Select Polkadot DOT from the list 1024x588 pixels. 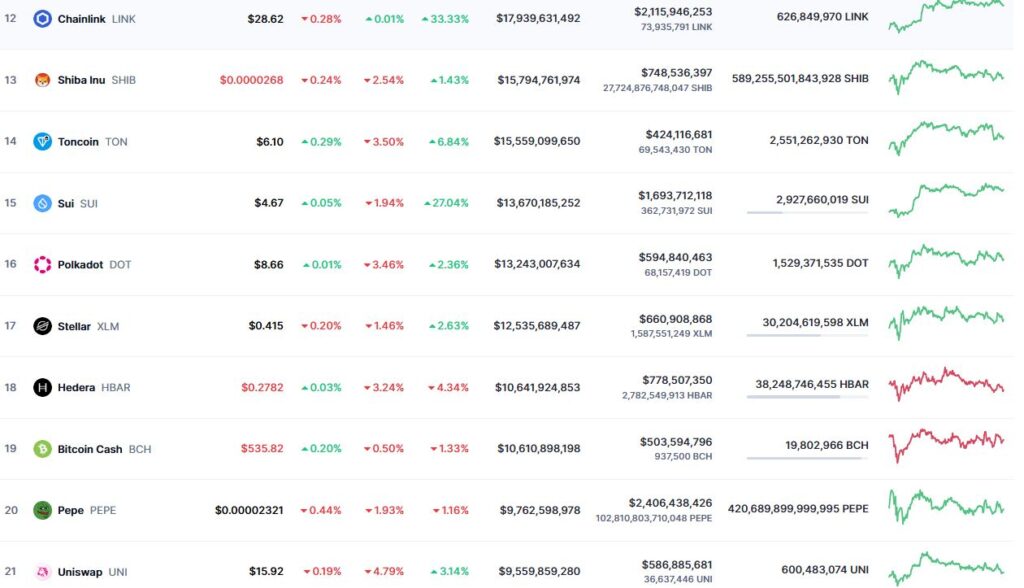(80, 265)
